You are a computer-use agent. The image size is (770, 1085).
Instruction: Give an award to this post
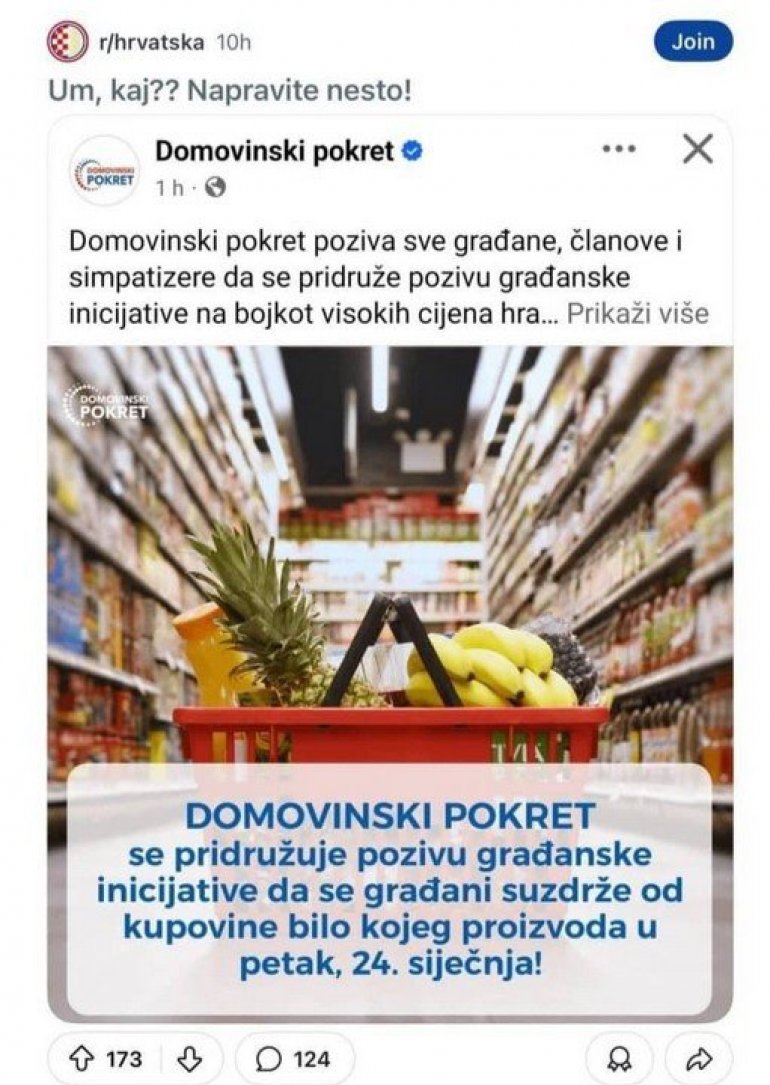(622, 1059)
